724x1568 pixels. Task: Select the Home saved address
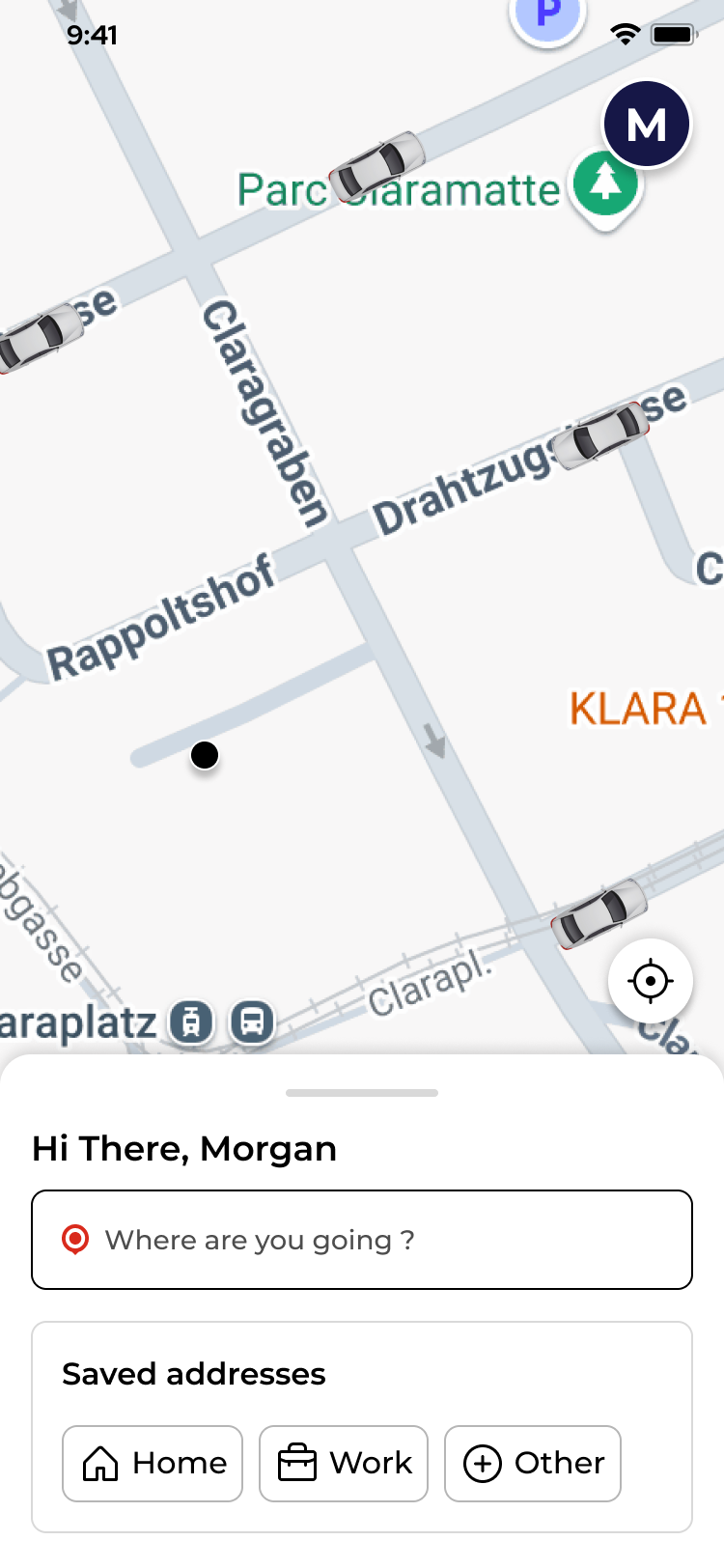(x=153, y=1463)
